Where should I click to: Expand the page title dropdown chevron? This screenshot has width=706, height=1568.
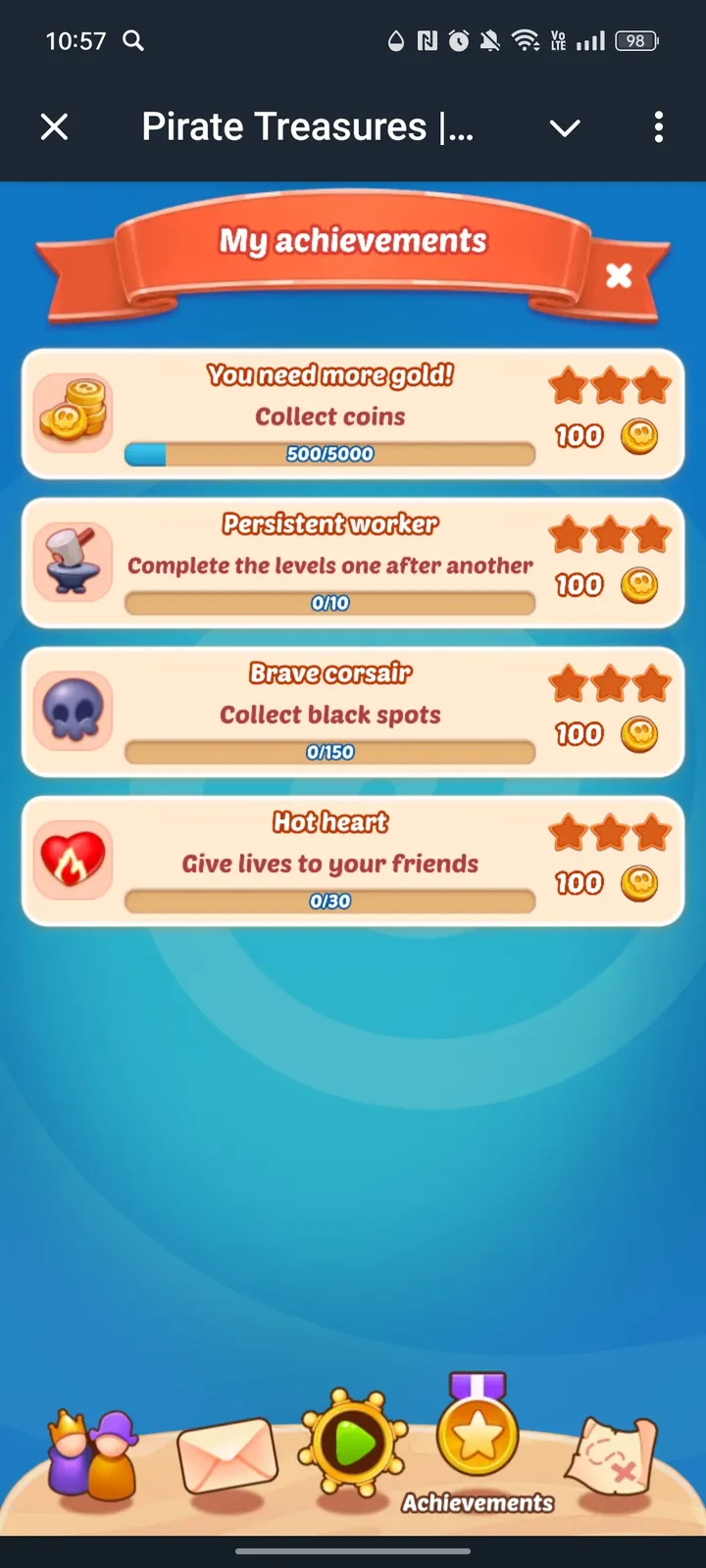coord(565,127)
